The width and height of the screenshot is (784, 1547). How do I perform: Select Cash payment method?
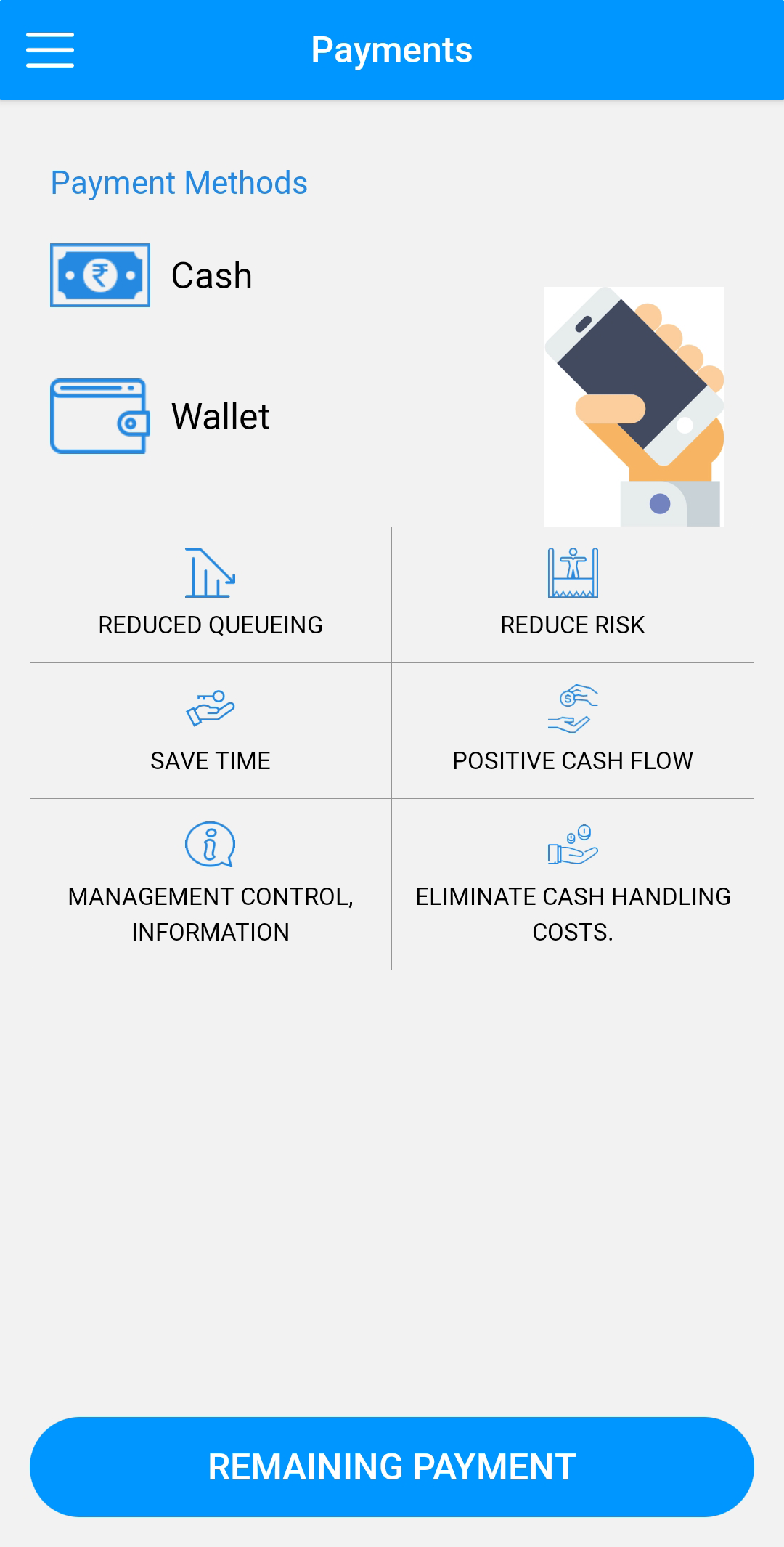click(x=152, y=275)
